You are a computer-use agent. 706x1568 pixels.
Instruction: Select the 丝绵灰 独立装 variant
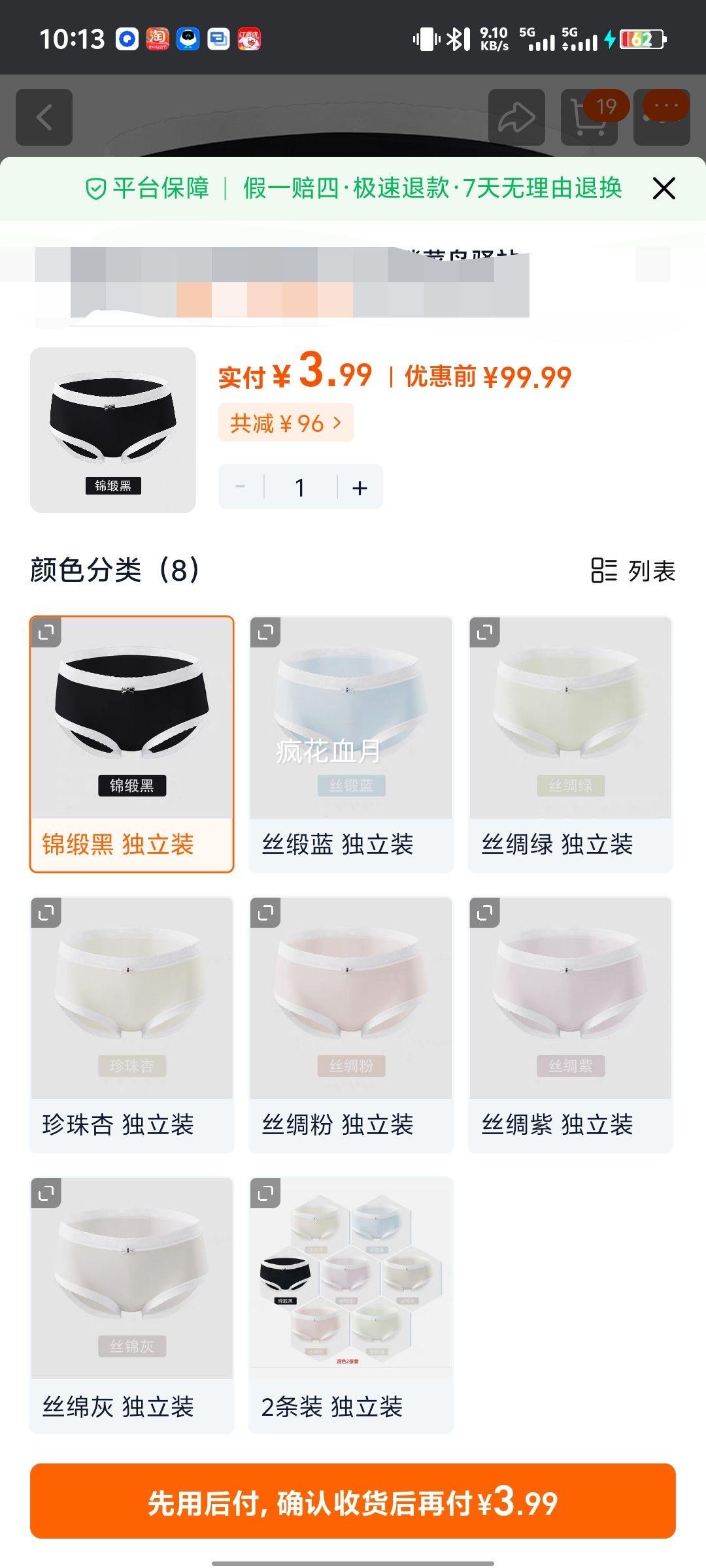[x=131, y=1305]
